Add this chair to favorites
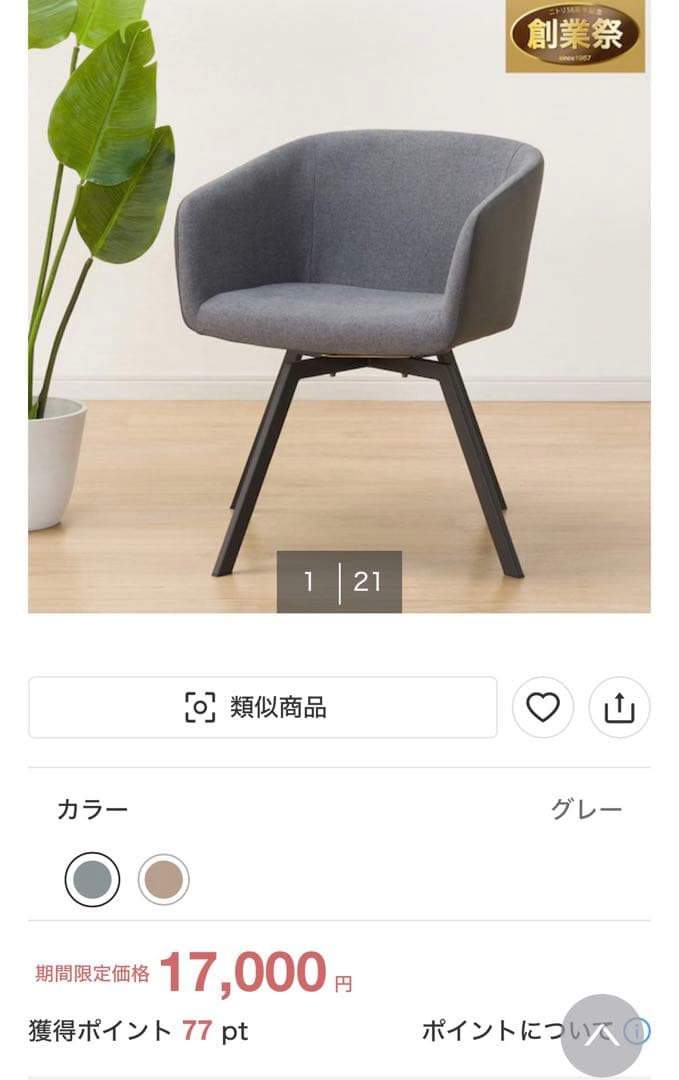Image resolution: width=679 pixels, height=1080 pixels. click(x=543, y=708)
